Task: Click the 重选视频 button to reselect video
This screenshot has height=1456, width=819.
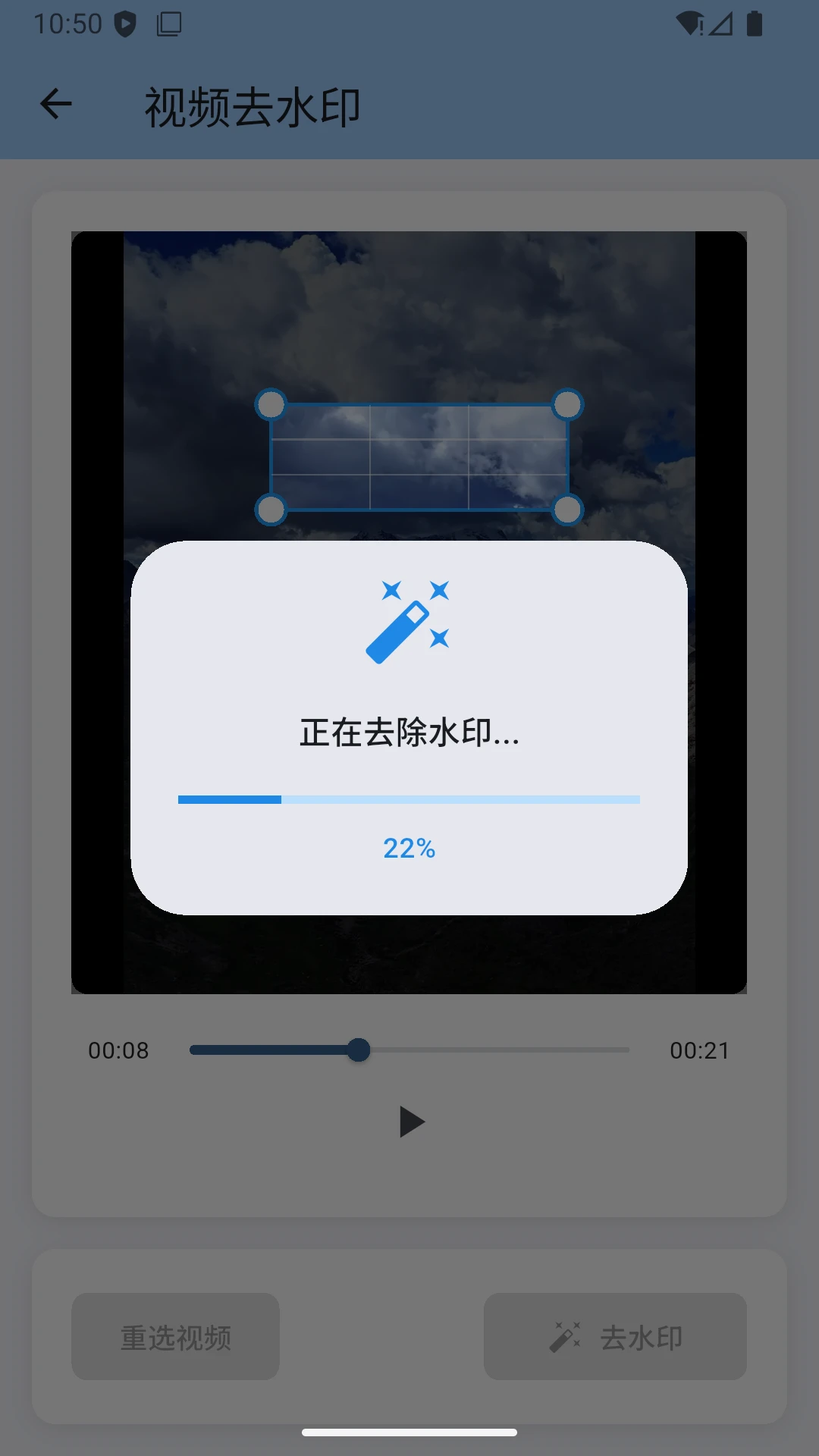Action: click(x=174, y=1336)
